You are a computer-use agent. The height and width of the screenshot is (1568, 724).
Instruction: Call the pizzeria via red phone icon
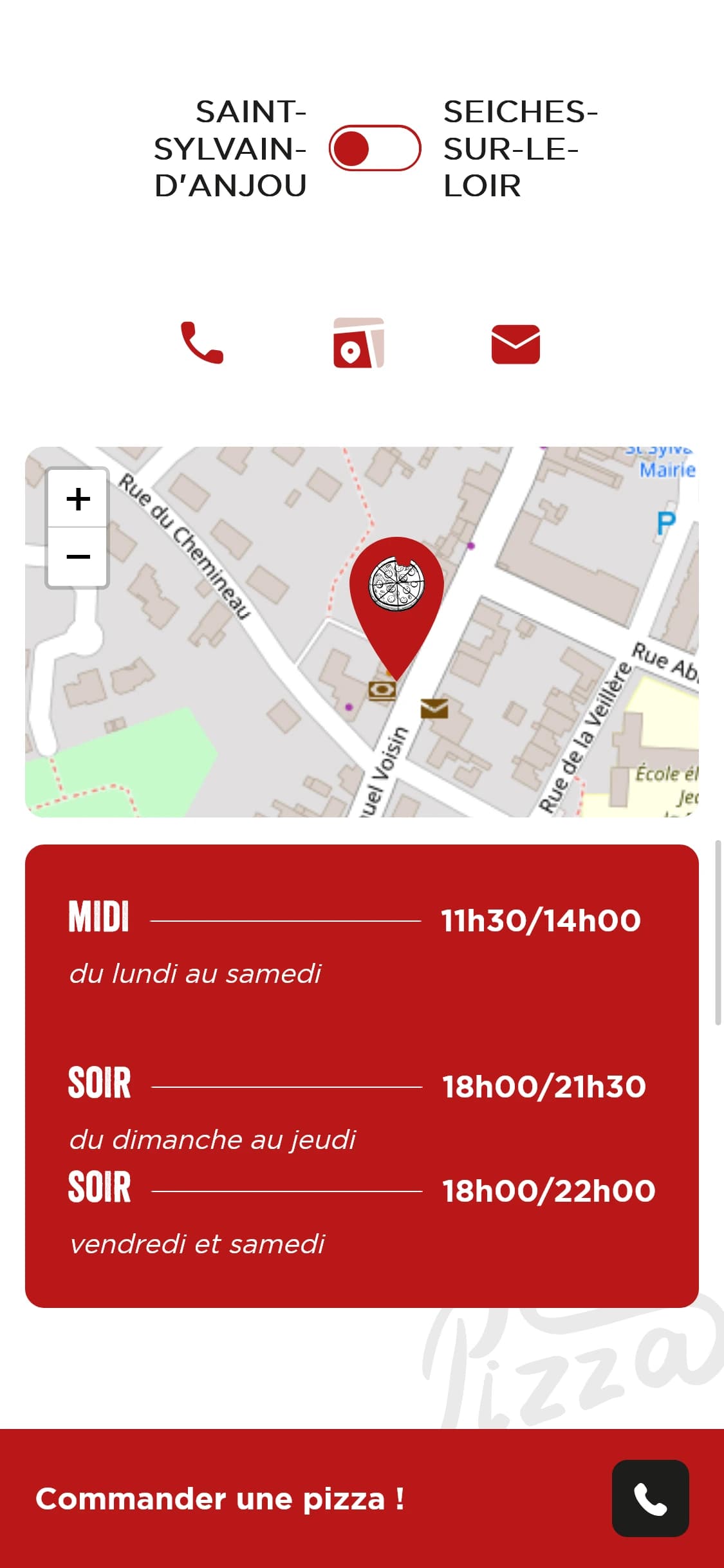tap(201, 343)
